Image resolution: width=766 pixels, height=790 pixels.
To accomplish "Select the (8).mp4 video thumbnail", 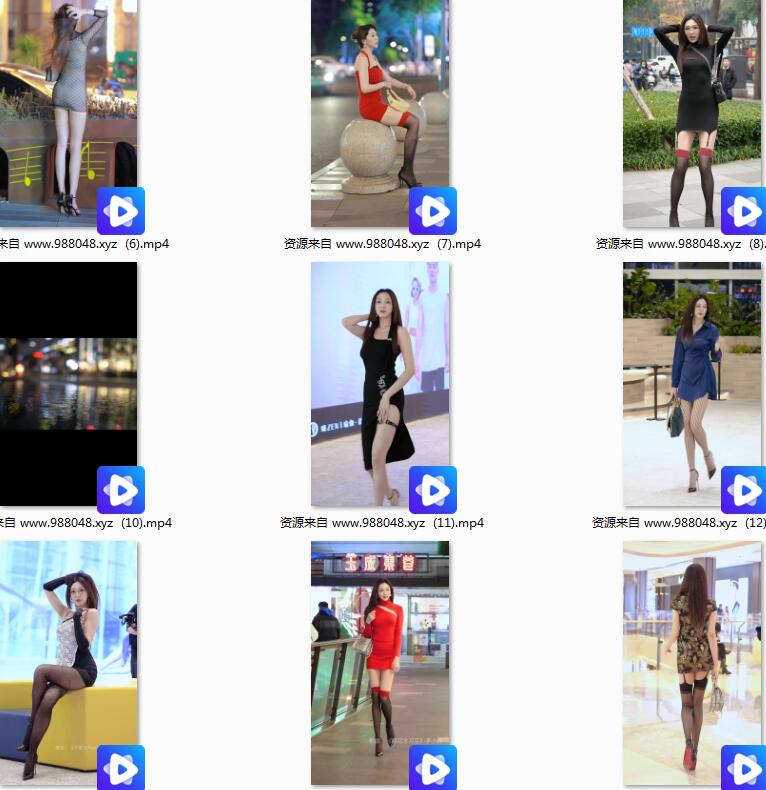I will pos(692,115).
